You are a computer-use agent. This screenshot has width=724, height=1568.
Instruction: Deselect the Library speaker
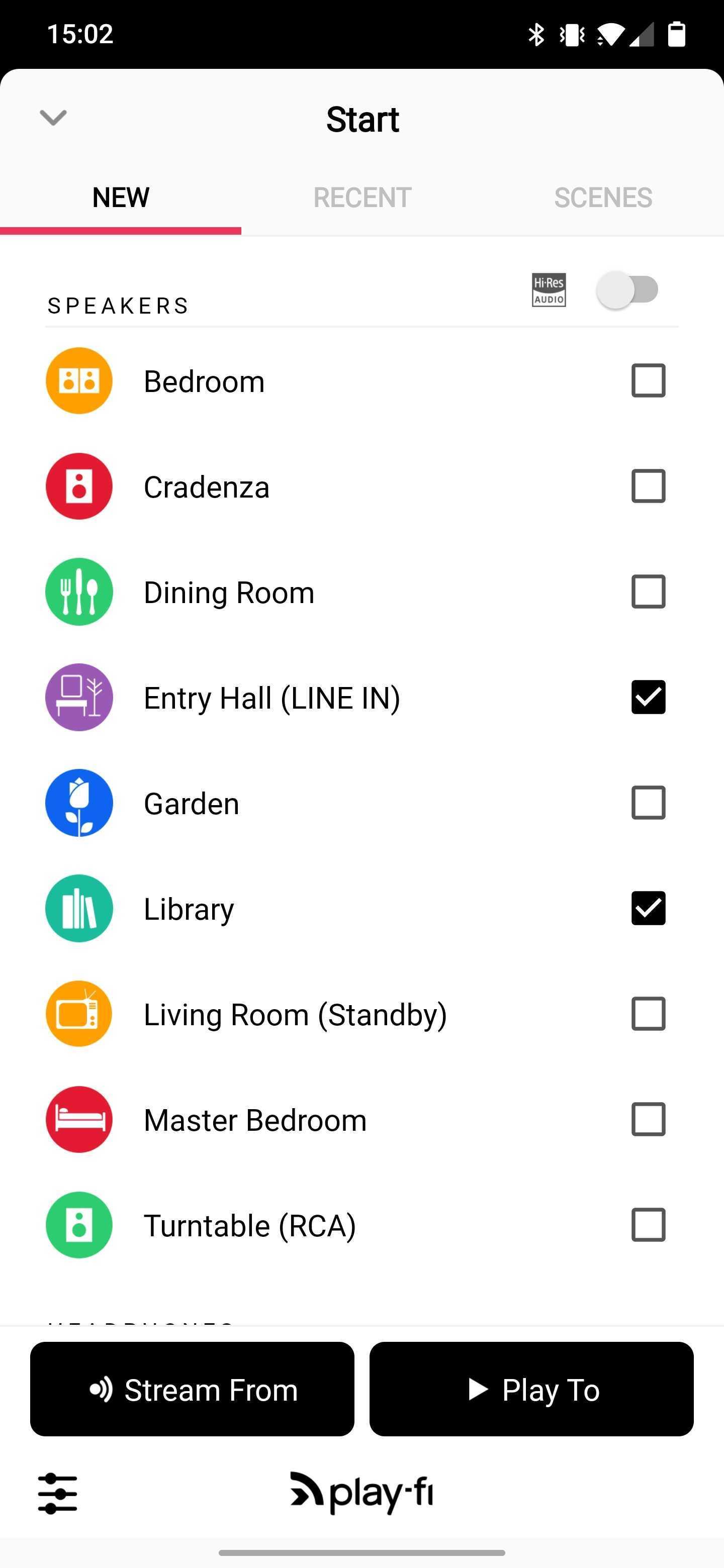(x=648, y=908)
